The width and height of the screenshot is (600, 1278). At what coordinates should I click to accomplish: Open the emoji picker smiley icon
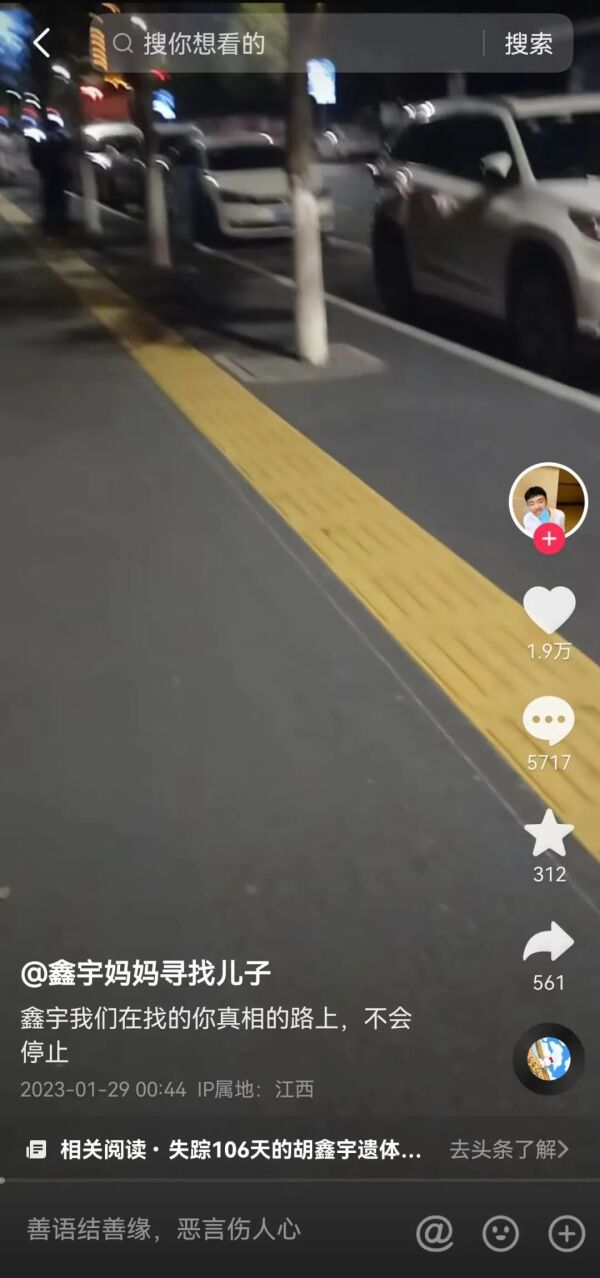click(501, 1233)
